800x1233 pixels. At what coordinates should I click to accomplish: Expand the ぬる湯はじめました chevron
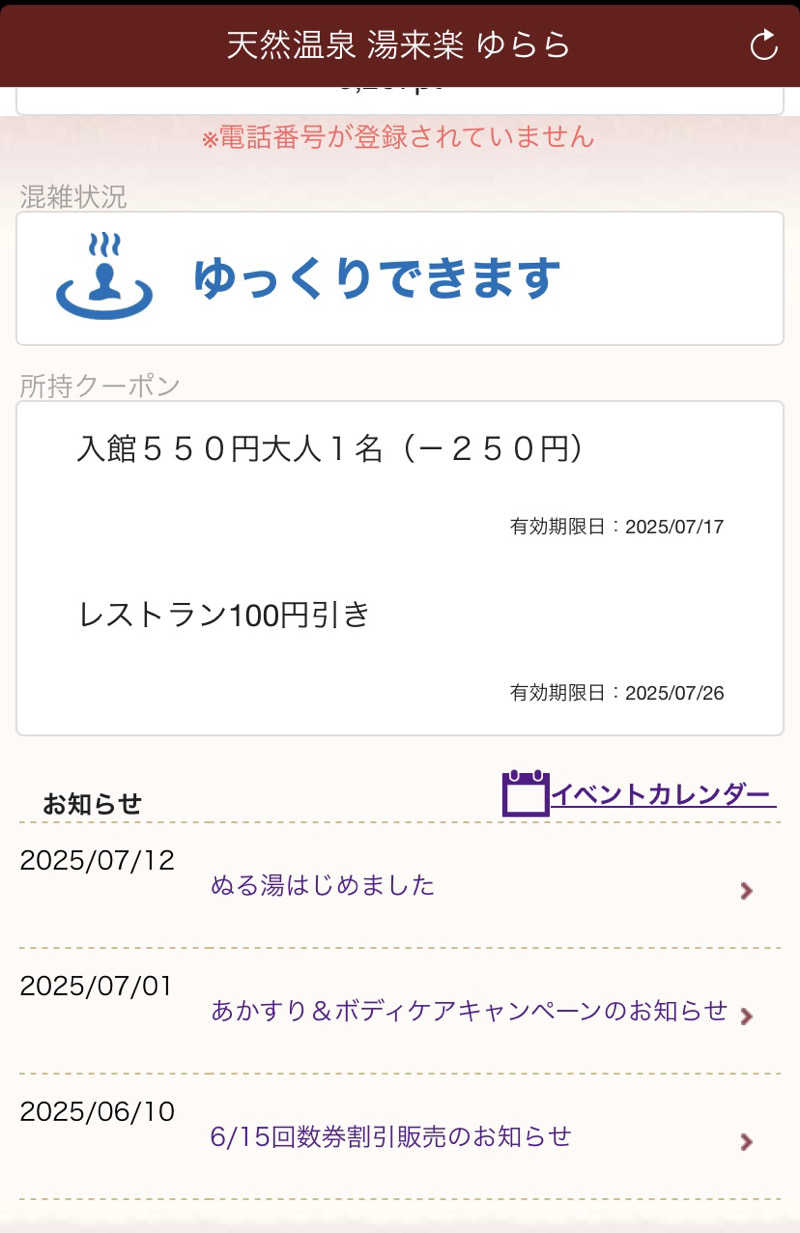pyautogui.click(x=746, y=890)
